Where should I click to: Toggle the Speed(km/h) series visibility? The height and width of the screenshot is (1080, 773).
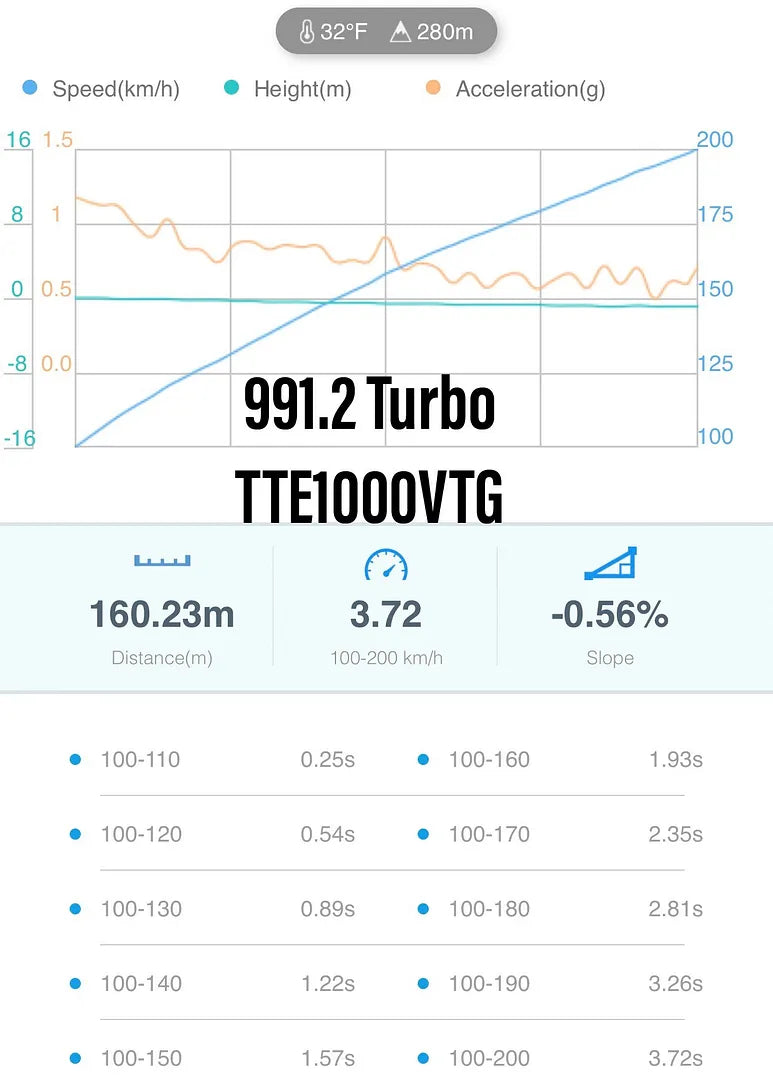tap(100, 89)
